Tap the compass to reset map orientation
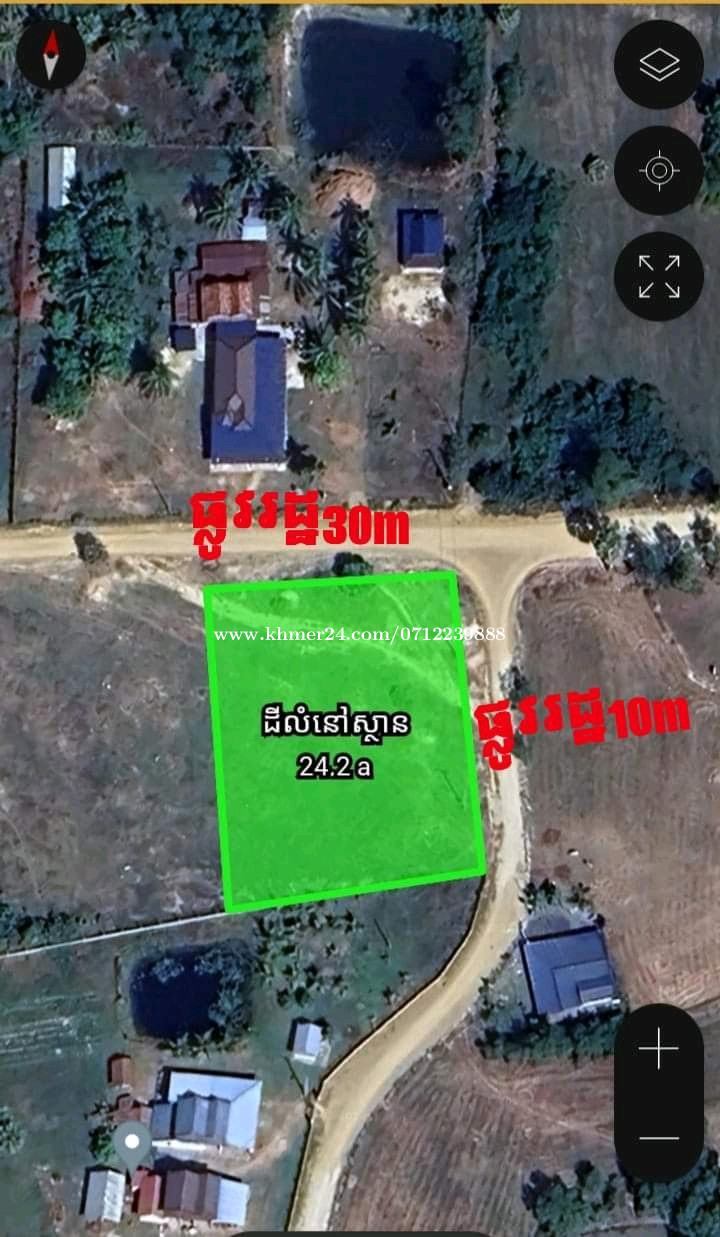 [51, 54]
